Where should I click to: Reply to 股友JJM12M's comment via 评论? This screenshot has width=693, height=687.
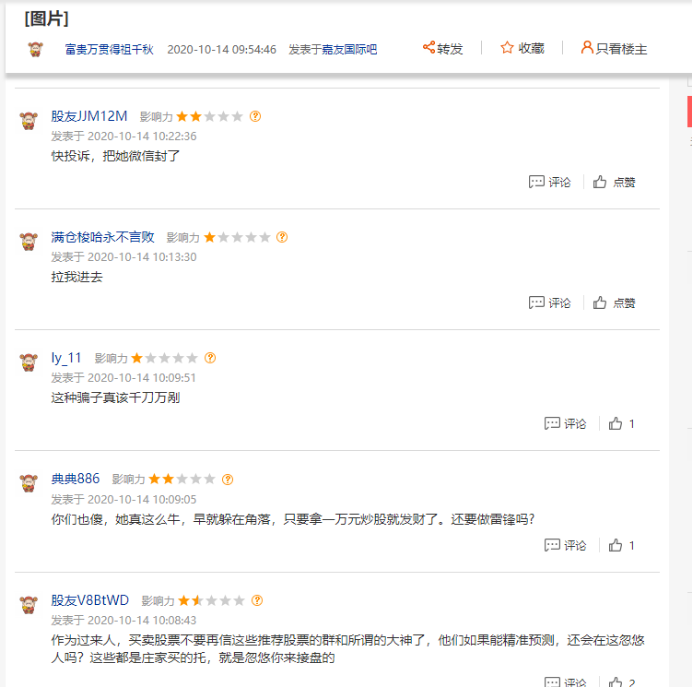[x=550, y=182]
